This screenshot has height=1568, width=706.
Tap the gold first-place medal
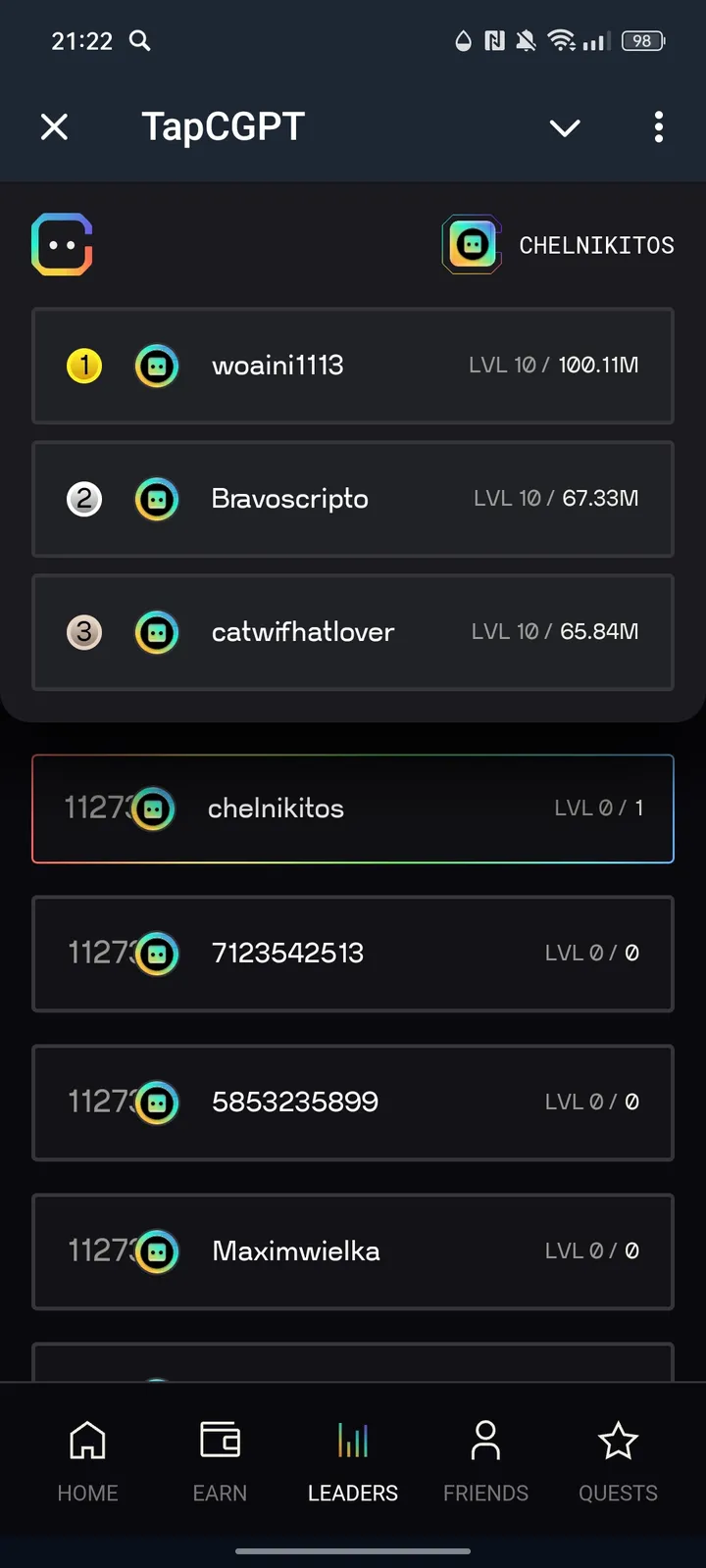(84, 366)
